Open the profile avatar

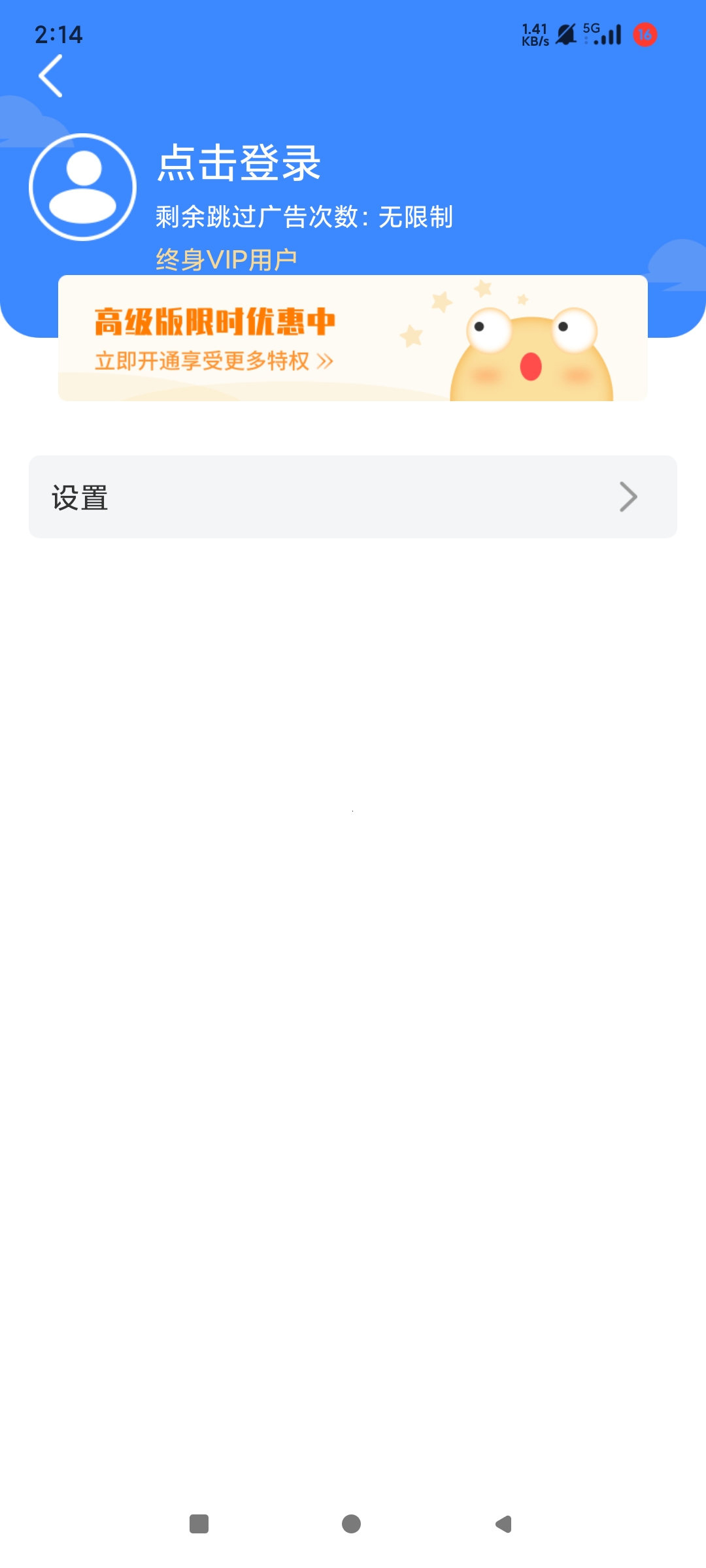pos(83,188)
